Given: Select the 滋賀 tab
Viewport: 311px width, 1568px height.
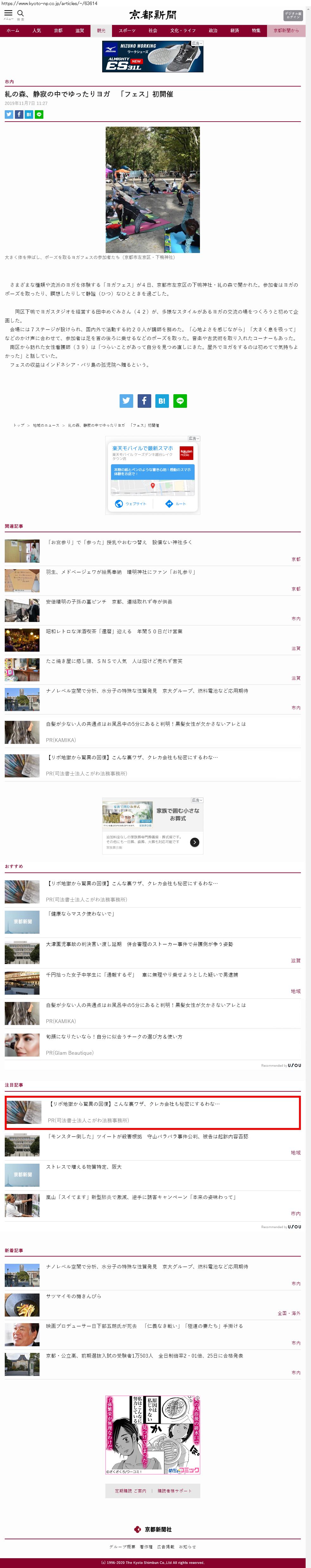Looking at the screenshot, I should click(x=80, y=30).
